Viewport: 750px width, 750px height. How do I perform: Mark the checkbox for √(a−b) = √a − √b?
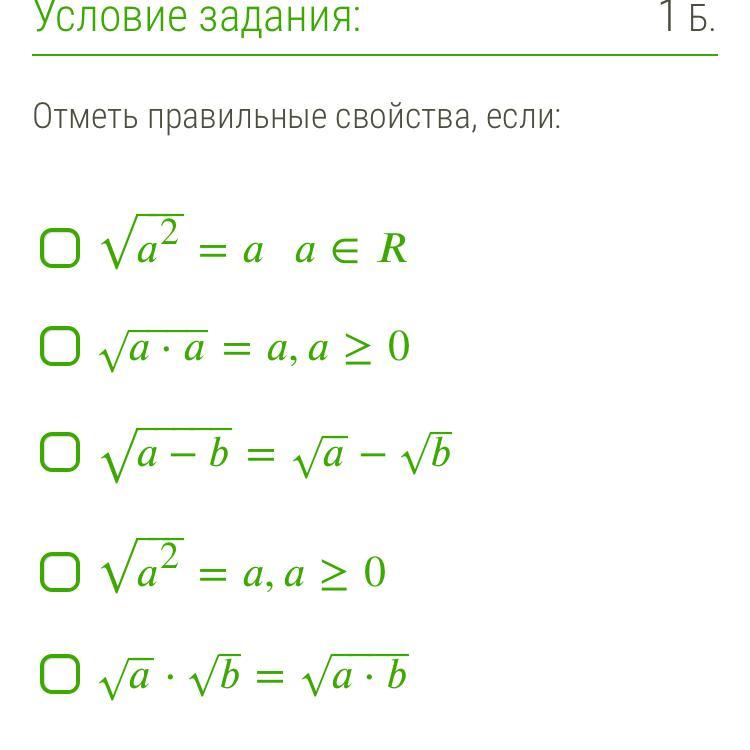(x=59, y=452)
